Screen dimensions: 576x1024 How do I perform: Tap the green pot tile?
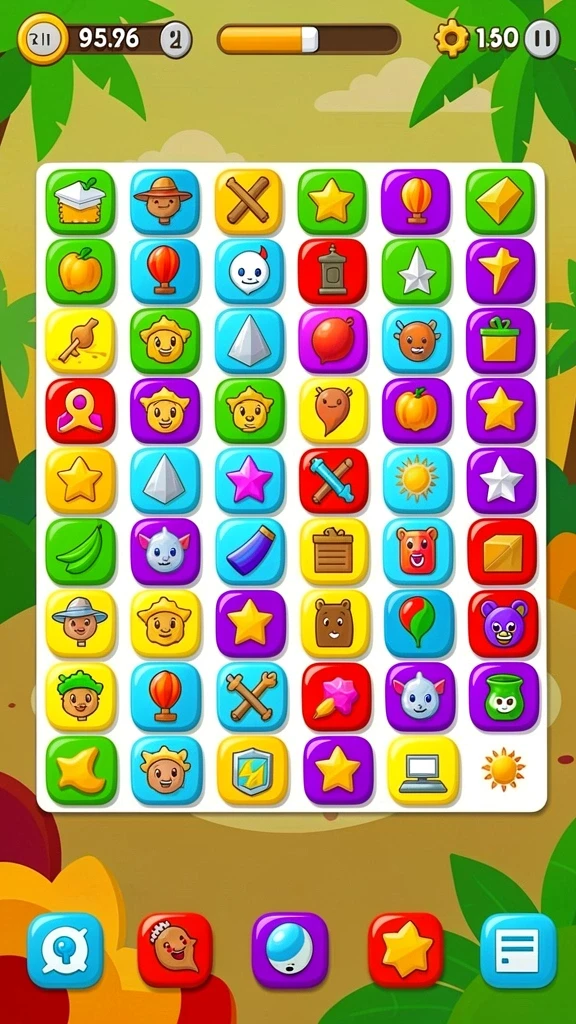(x=504, y=696)
